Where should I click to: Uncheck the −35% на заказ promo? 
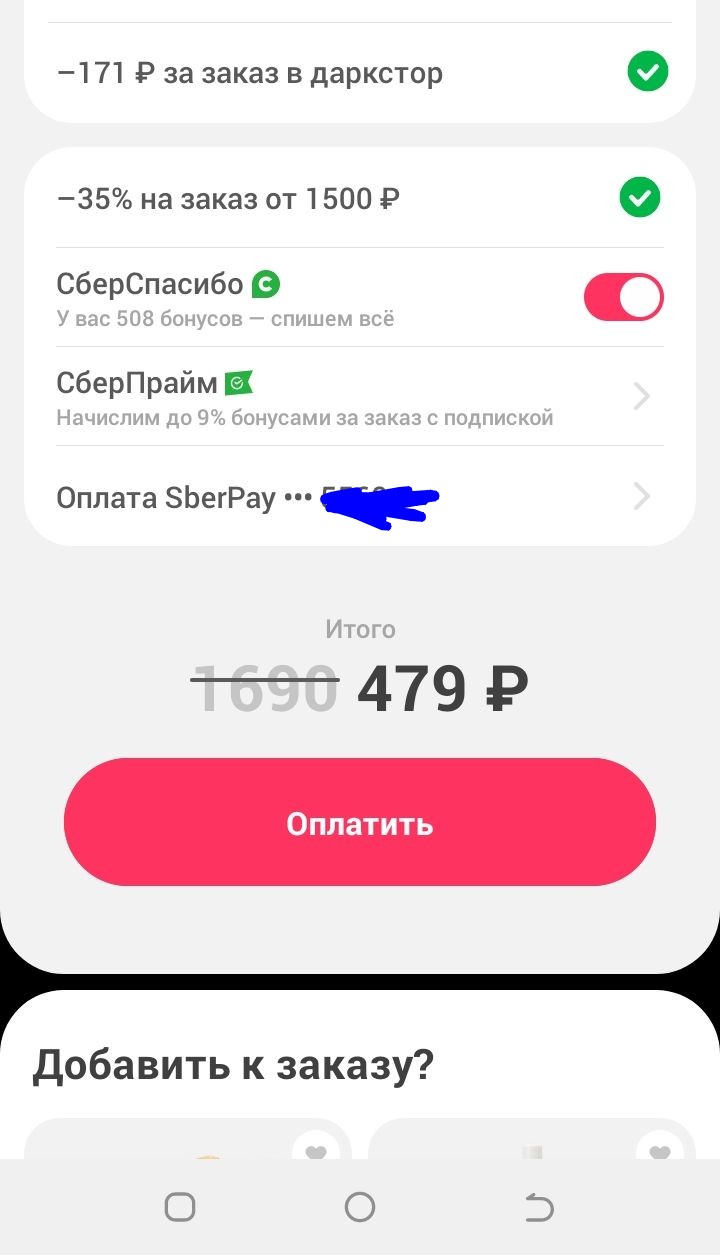(639, 197)
